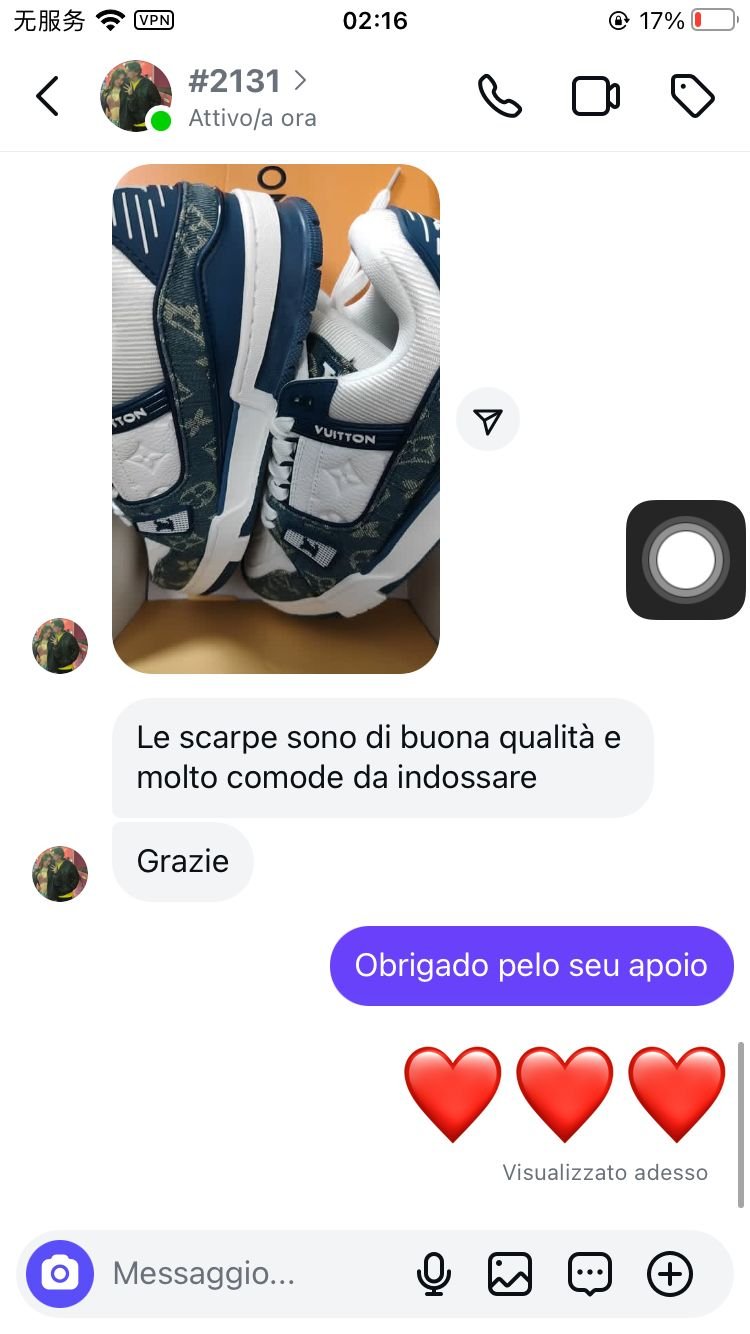Screen dimensions: 750x1334
Task: Open the sneaker photo full screen
Action: pos(276,418)
